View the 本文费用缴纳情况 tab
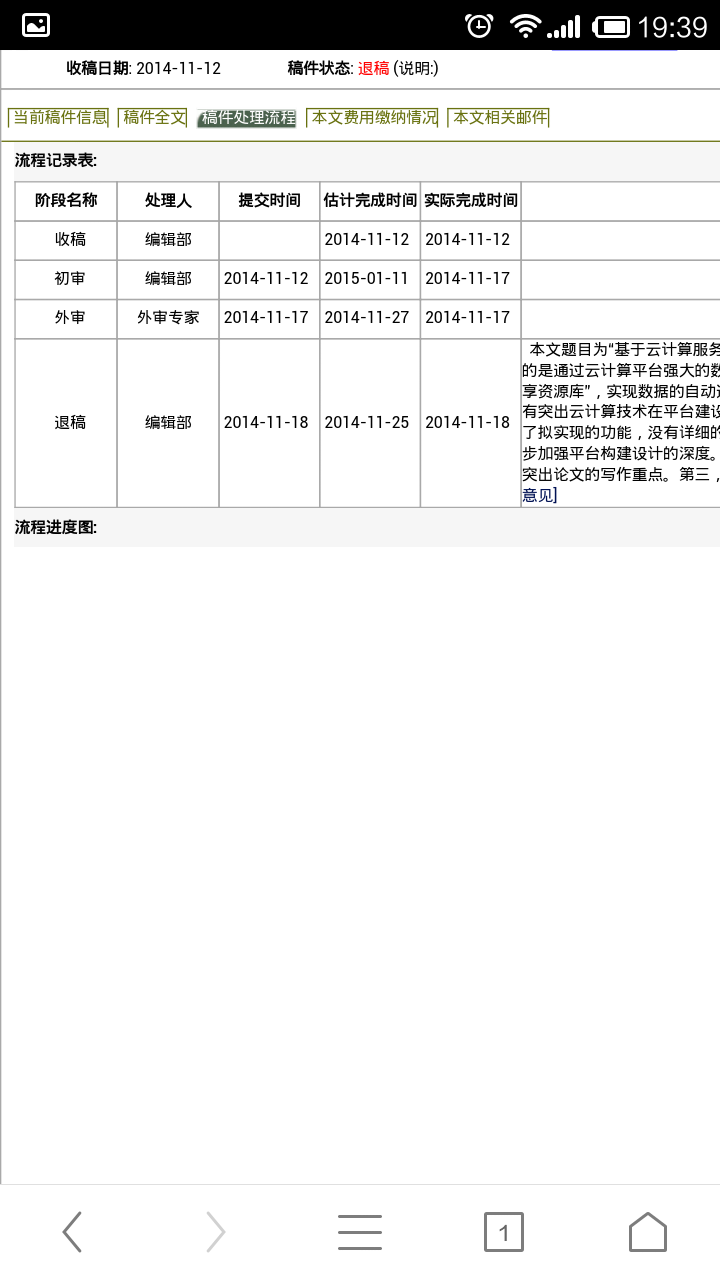Image resolution: width=720 pixels, height=1280 pixels. 374,118
